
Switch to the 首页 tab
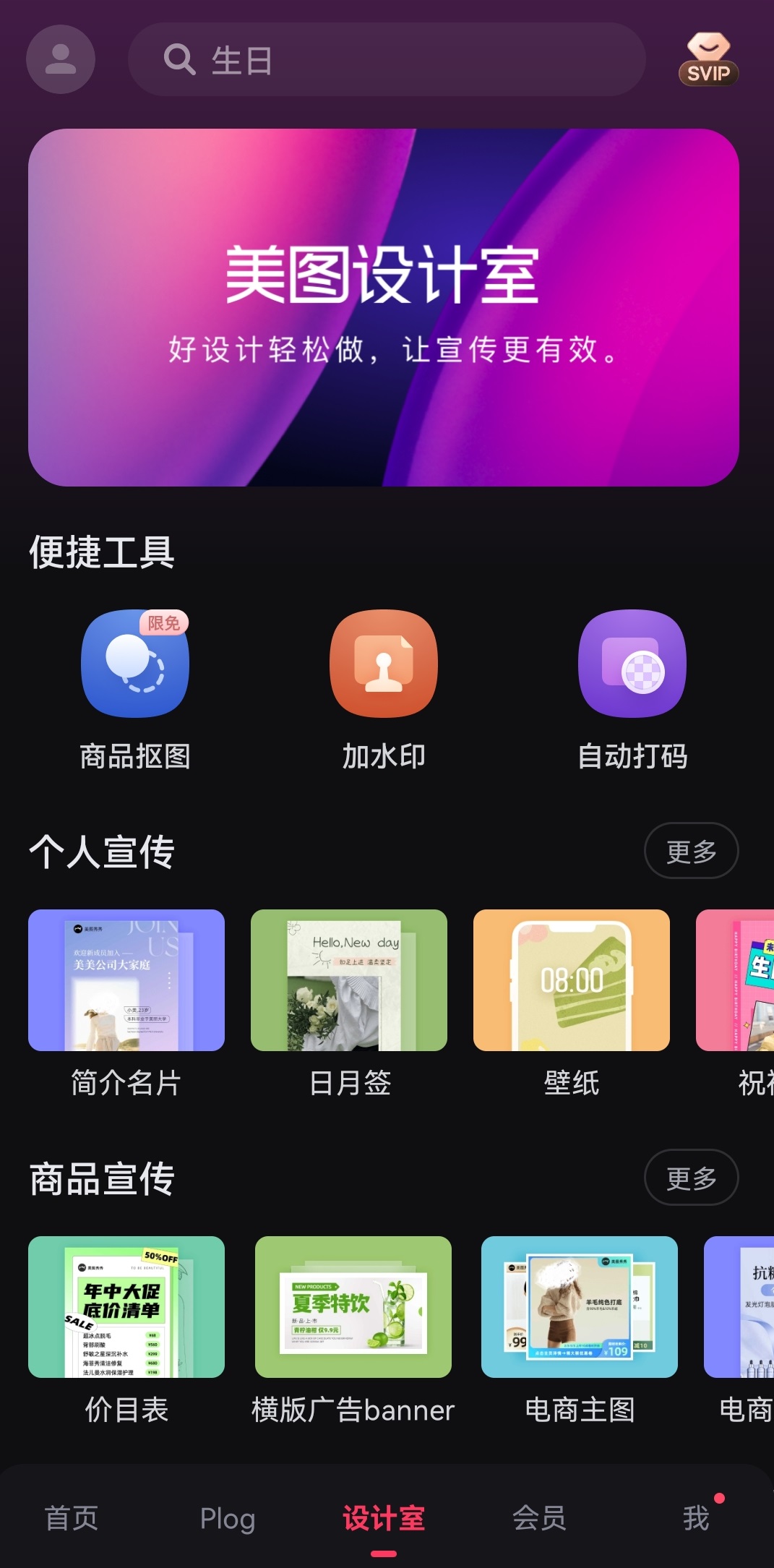[71, 1518]
